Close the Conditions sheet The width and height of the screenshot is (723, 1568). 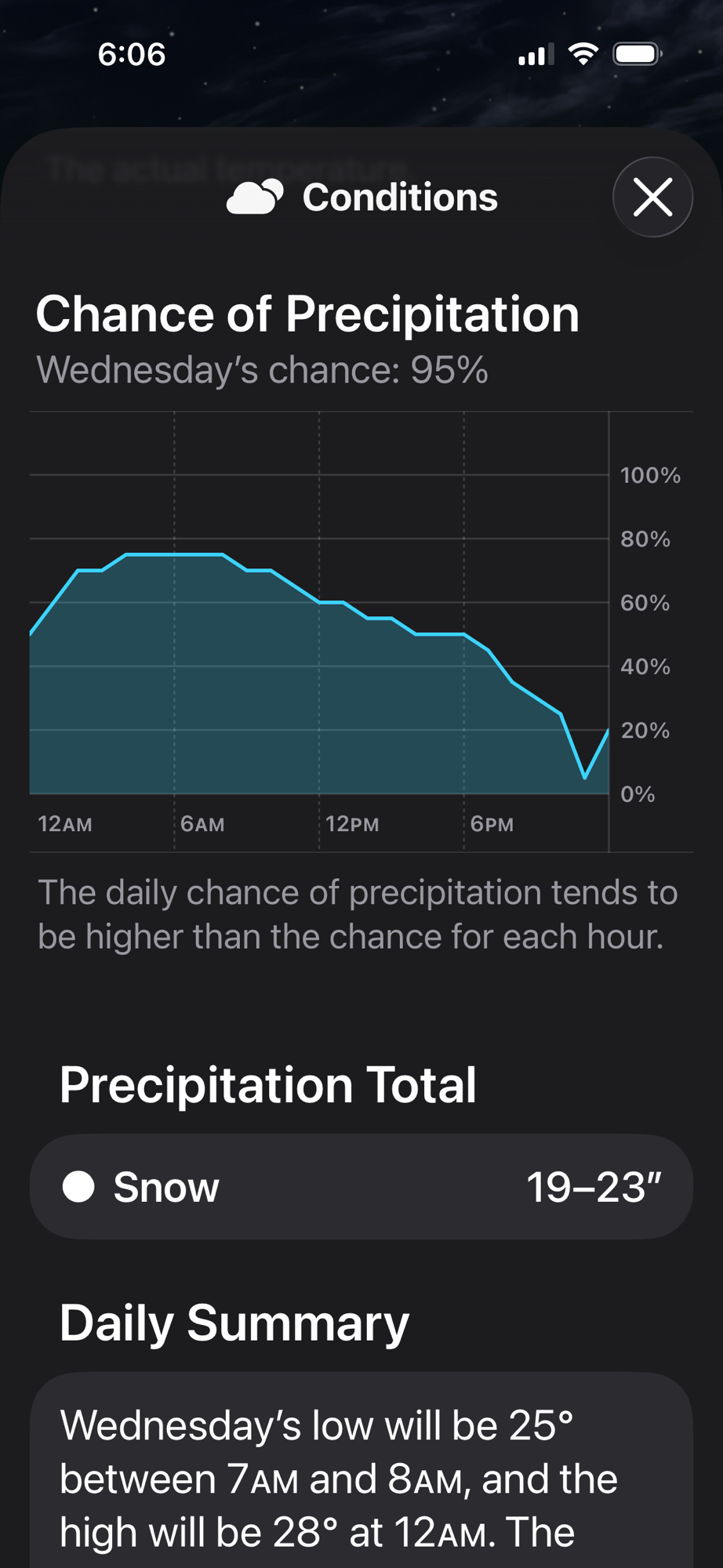[652, 197]
